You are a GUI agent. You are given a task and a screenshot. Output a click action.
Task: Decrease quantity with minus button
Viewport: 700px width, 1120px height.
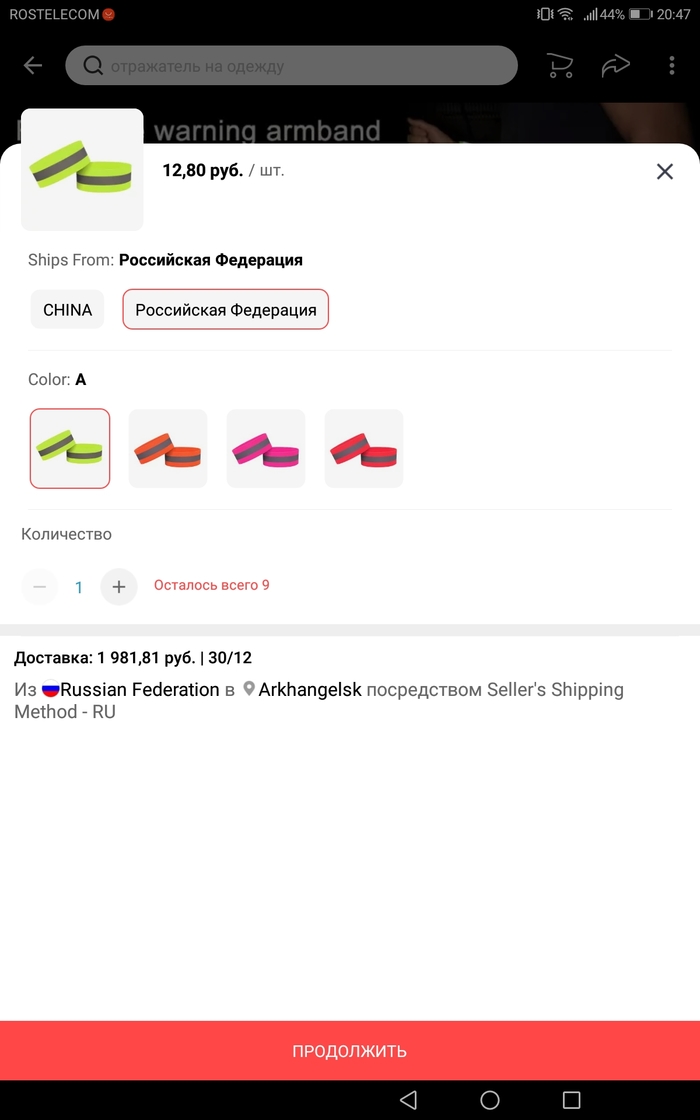click(x=40, y=586)
